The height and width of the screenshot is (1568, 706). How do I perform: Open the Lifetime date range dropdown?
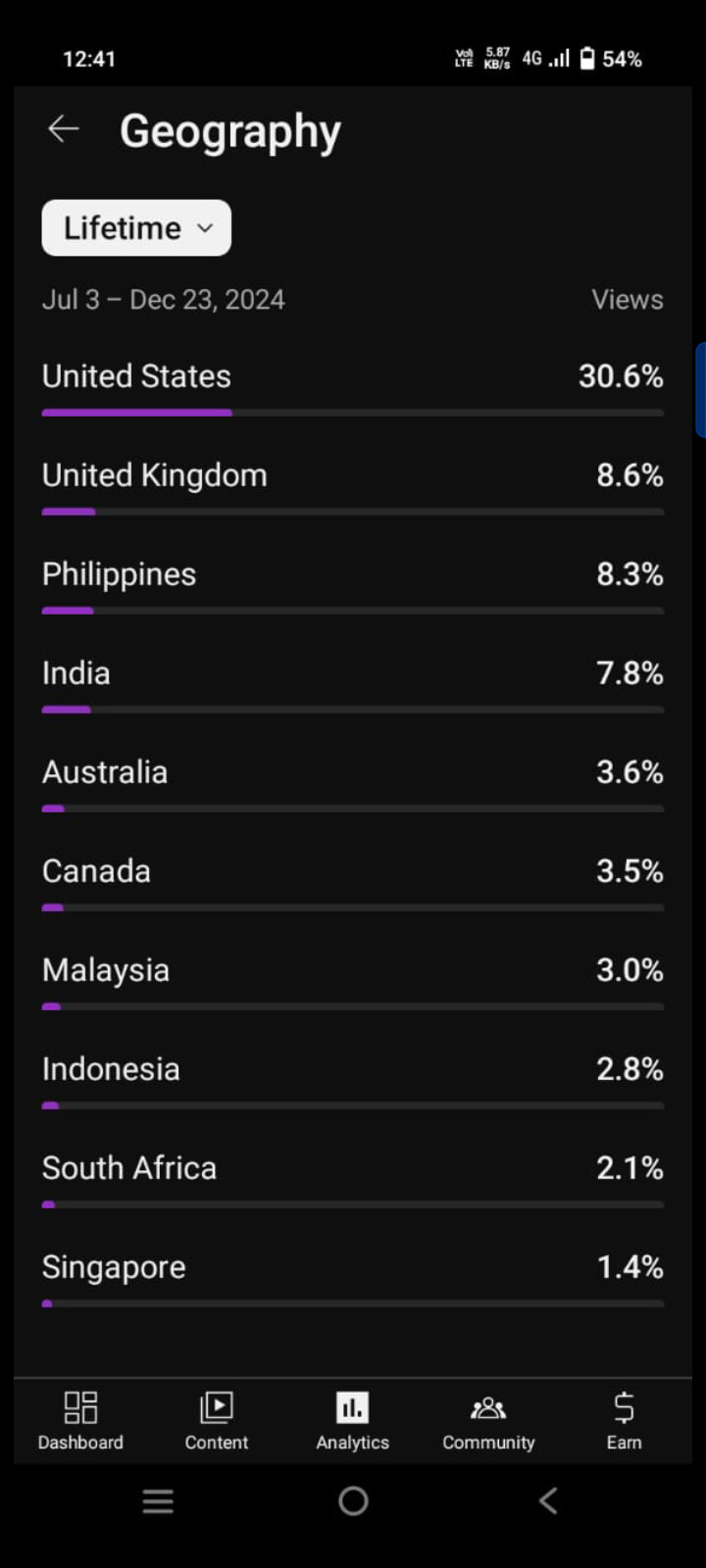click(x=136, y=227)
